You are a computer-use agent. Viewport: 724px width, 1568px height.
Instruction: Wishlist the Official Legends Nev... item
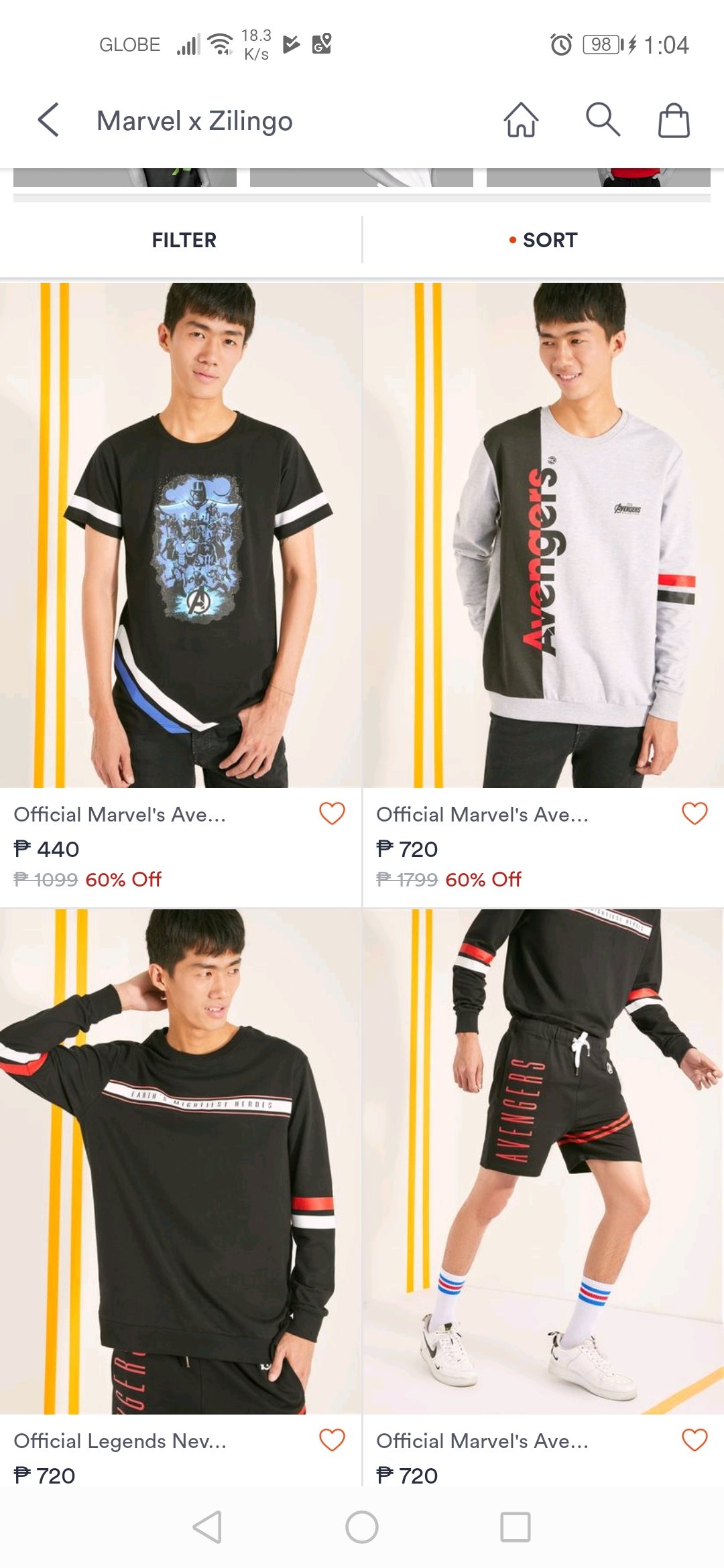point(332,1440)
